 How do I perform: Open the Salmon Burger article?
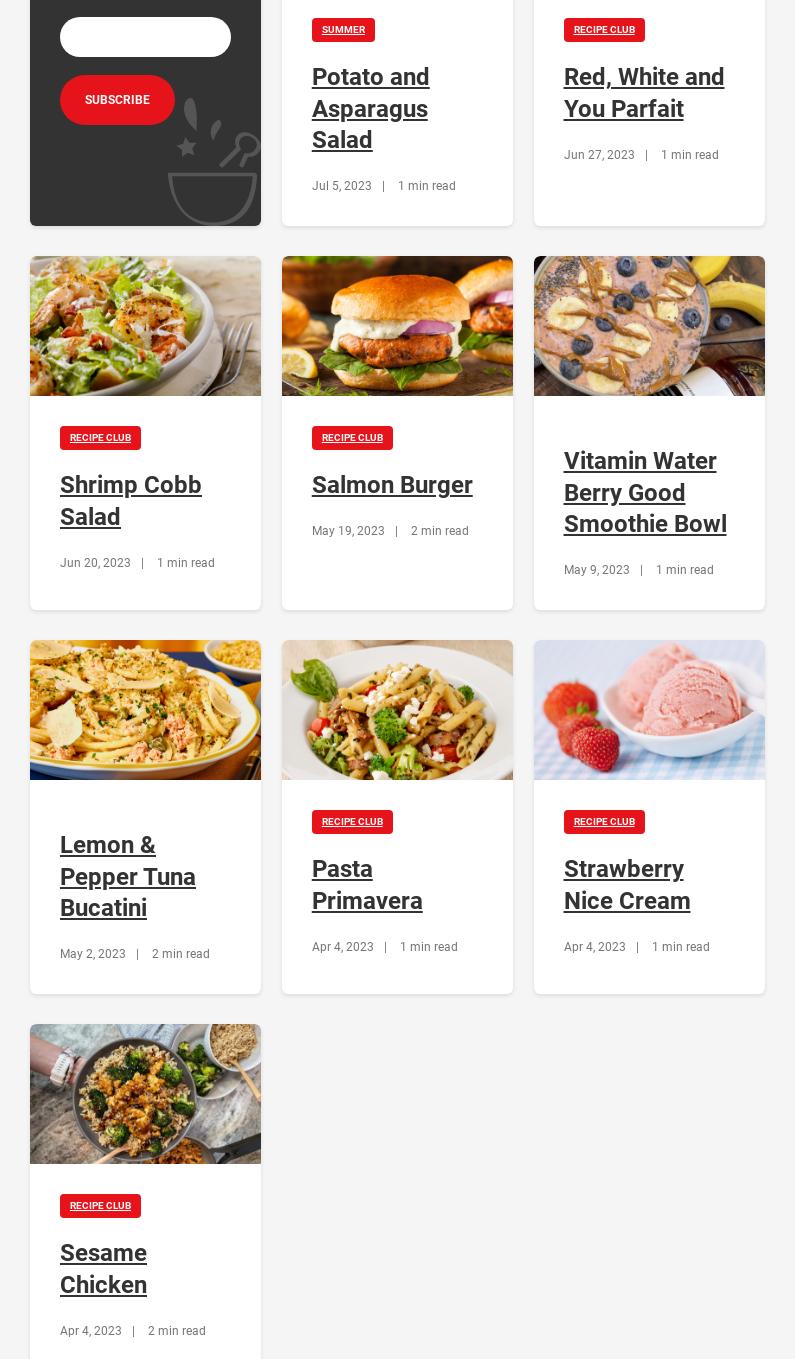(x=392, y=485)
